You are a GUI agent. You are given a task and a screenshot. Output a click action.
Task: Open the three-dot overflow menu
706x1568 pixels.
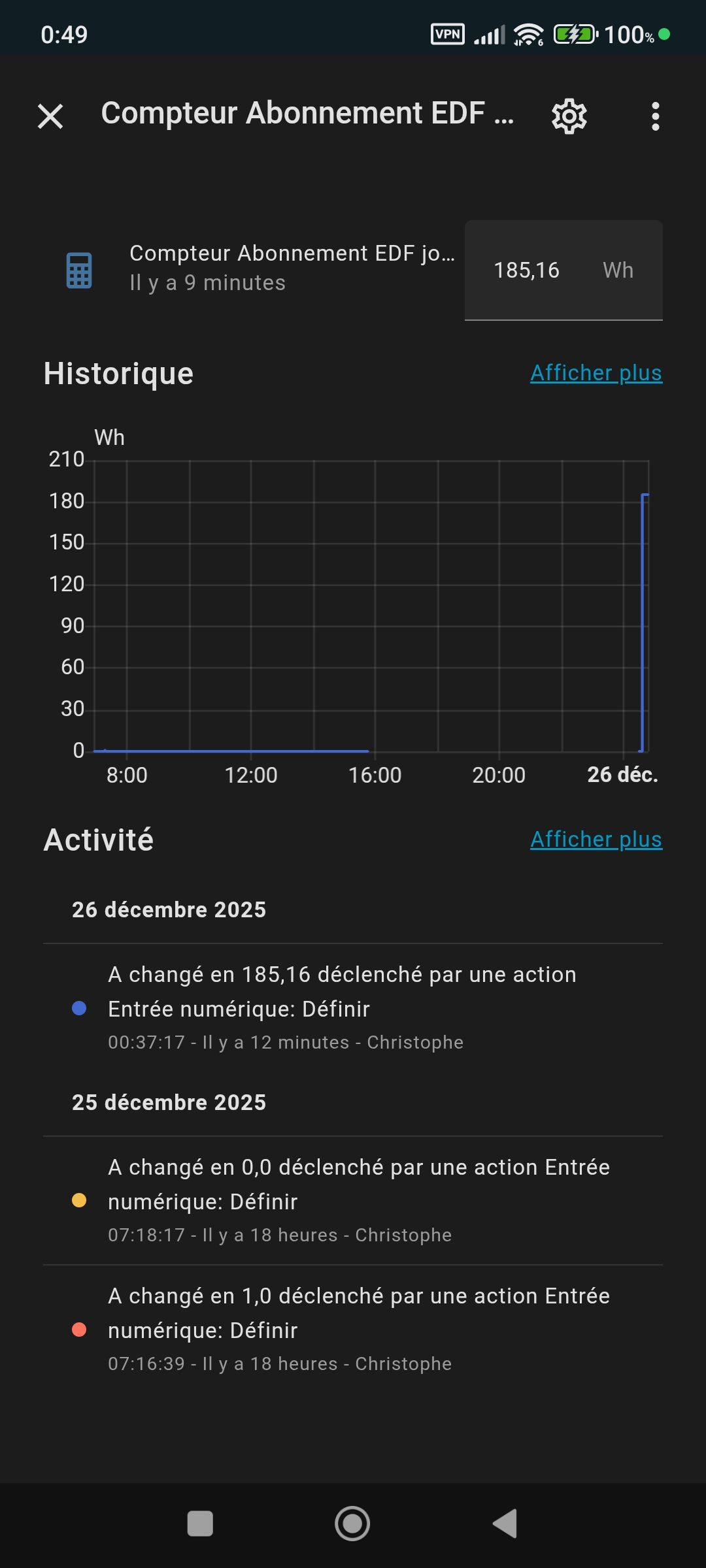655,117
